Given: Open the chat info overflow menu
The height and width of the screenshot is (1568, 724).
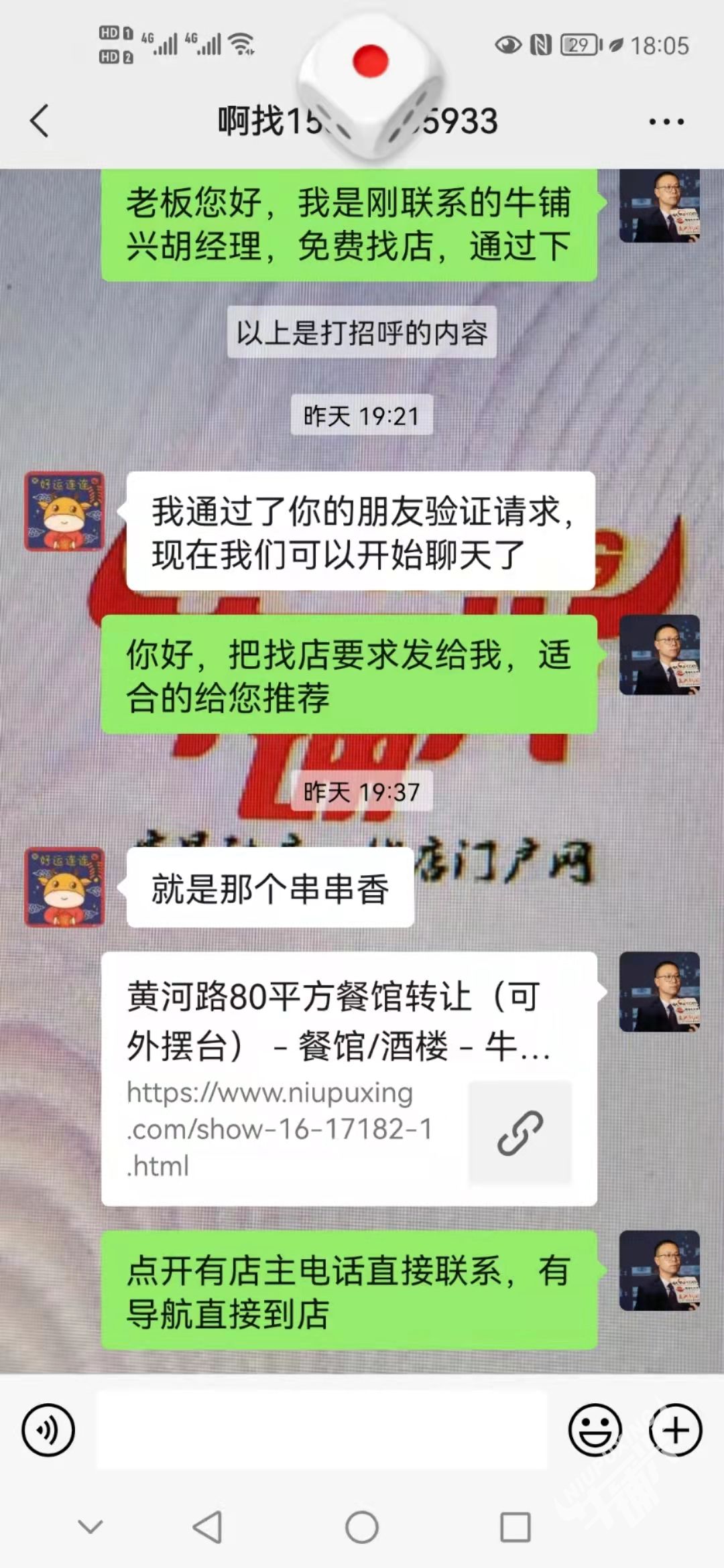Looking at the screenshot, I should coord(666,122).
